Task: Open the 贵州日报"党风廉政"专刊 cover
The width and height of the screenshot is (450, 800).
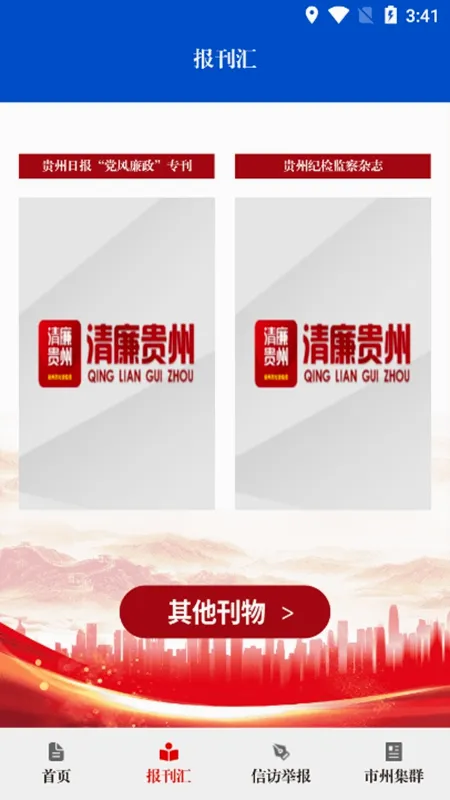Action: coord(117,353)
